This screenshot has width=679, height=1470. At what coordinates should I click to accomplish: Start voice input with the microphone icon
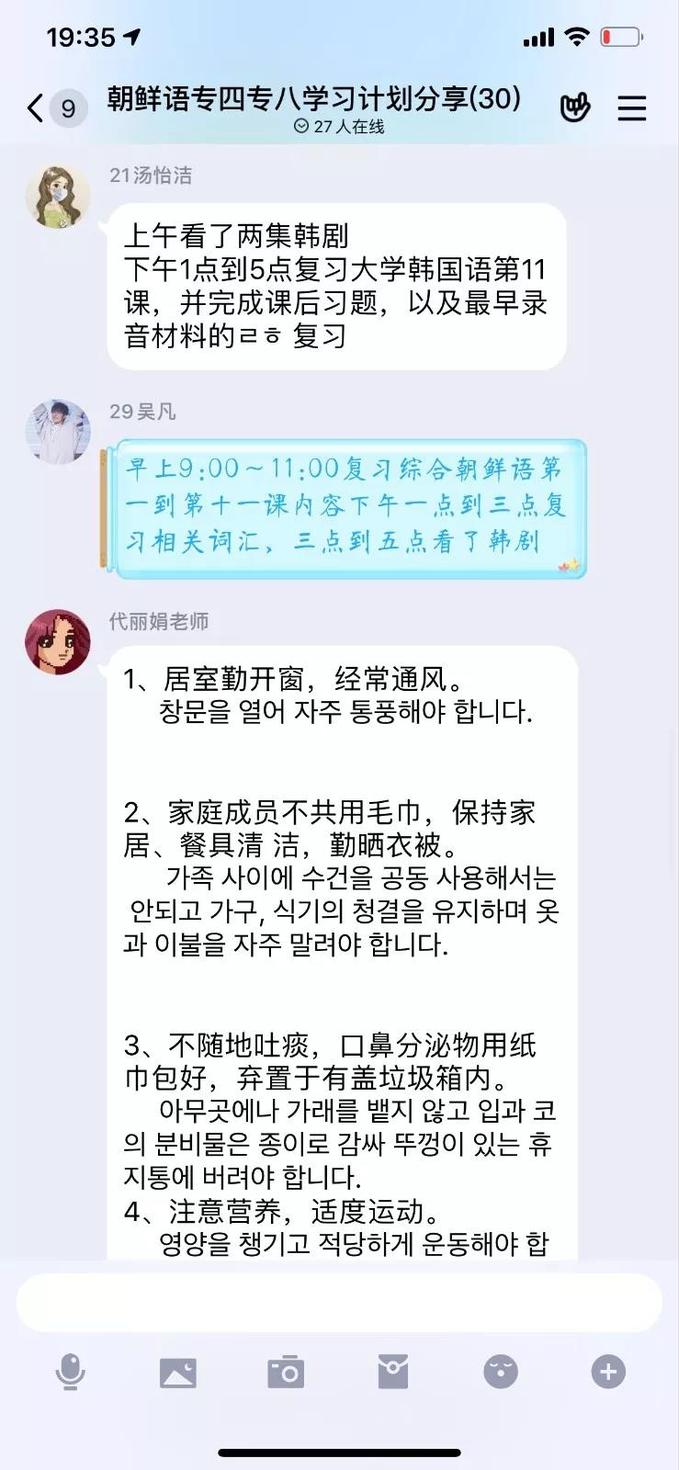(x=70, y=1372)
